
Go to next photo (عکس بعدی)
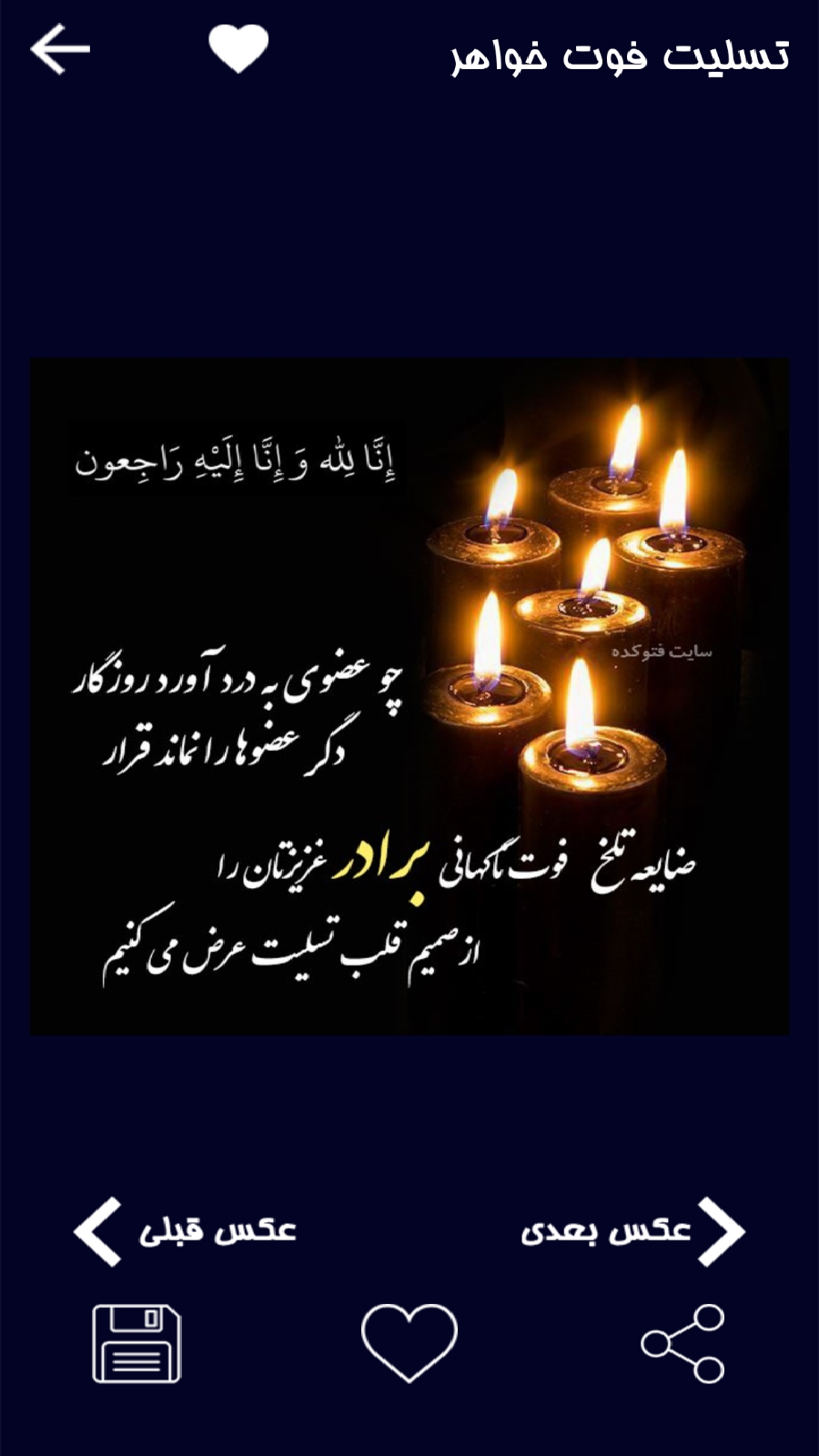coord(634,1231)
